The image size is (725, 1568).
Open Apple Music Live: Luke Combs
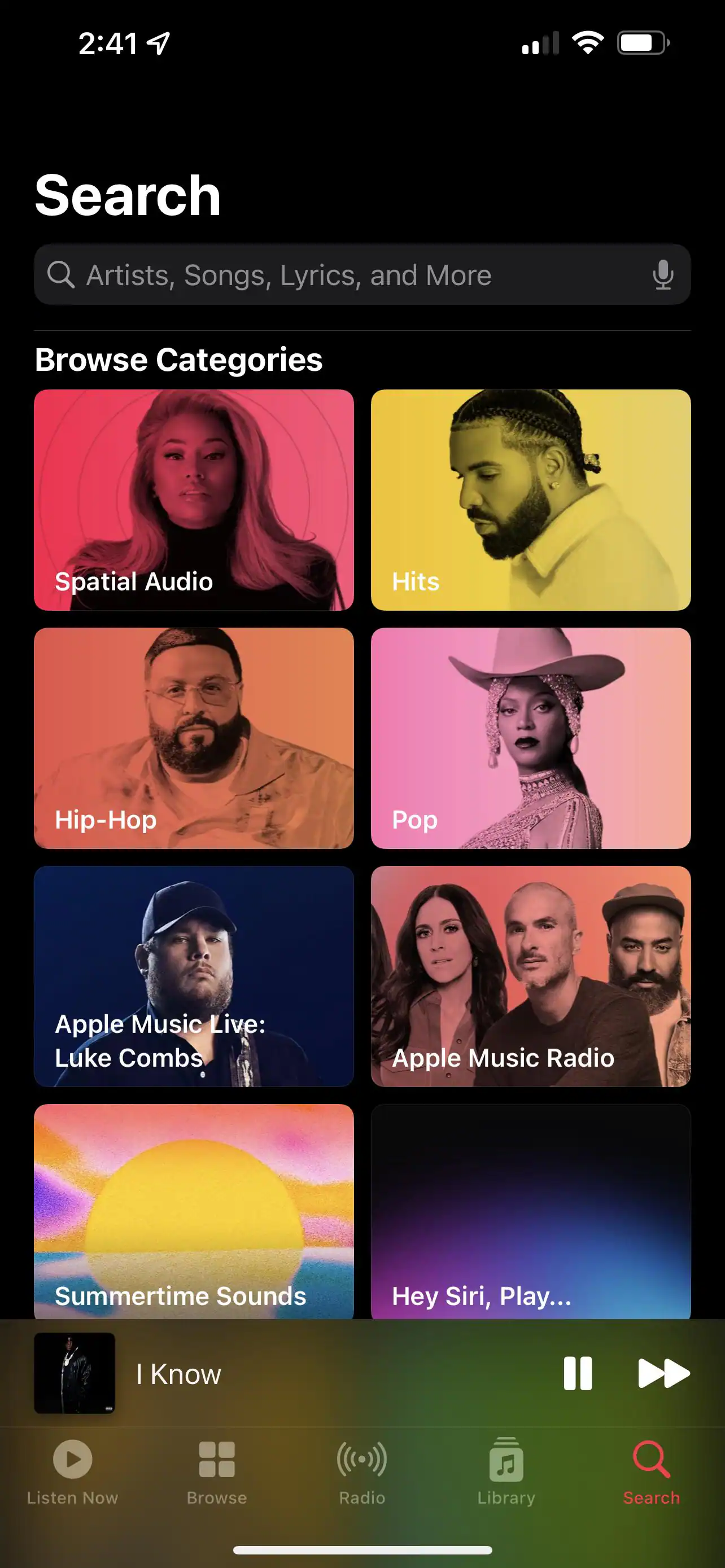click(x=194, y=976)
